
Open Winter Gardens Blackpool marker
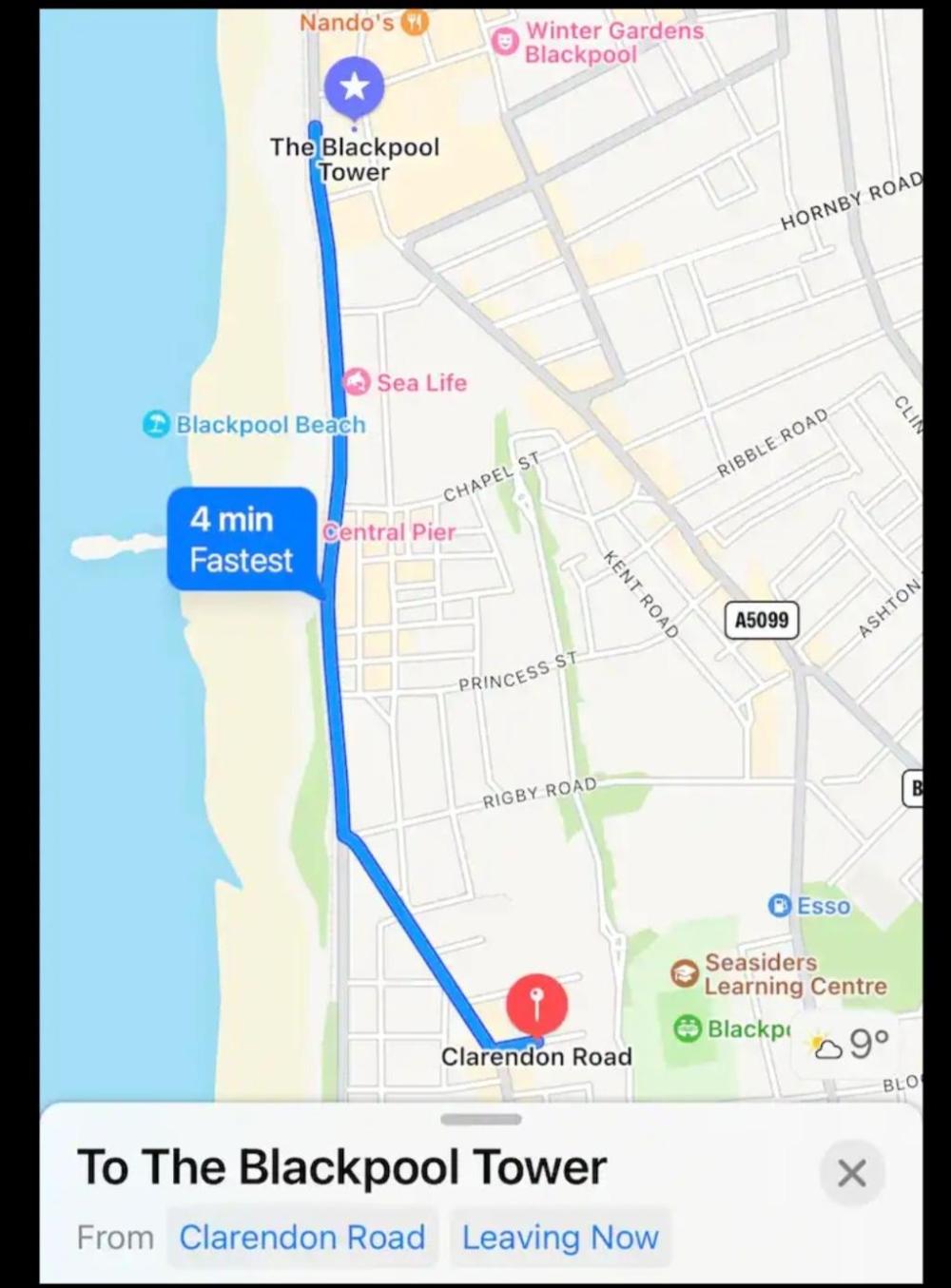505,41
